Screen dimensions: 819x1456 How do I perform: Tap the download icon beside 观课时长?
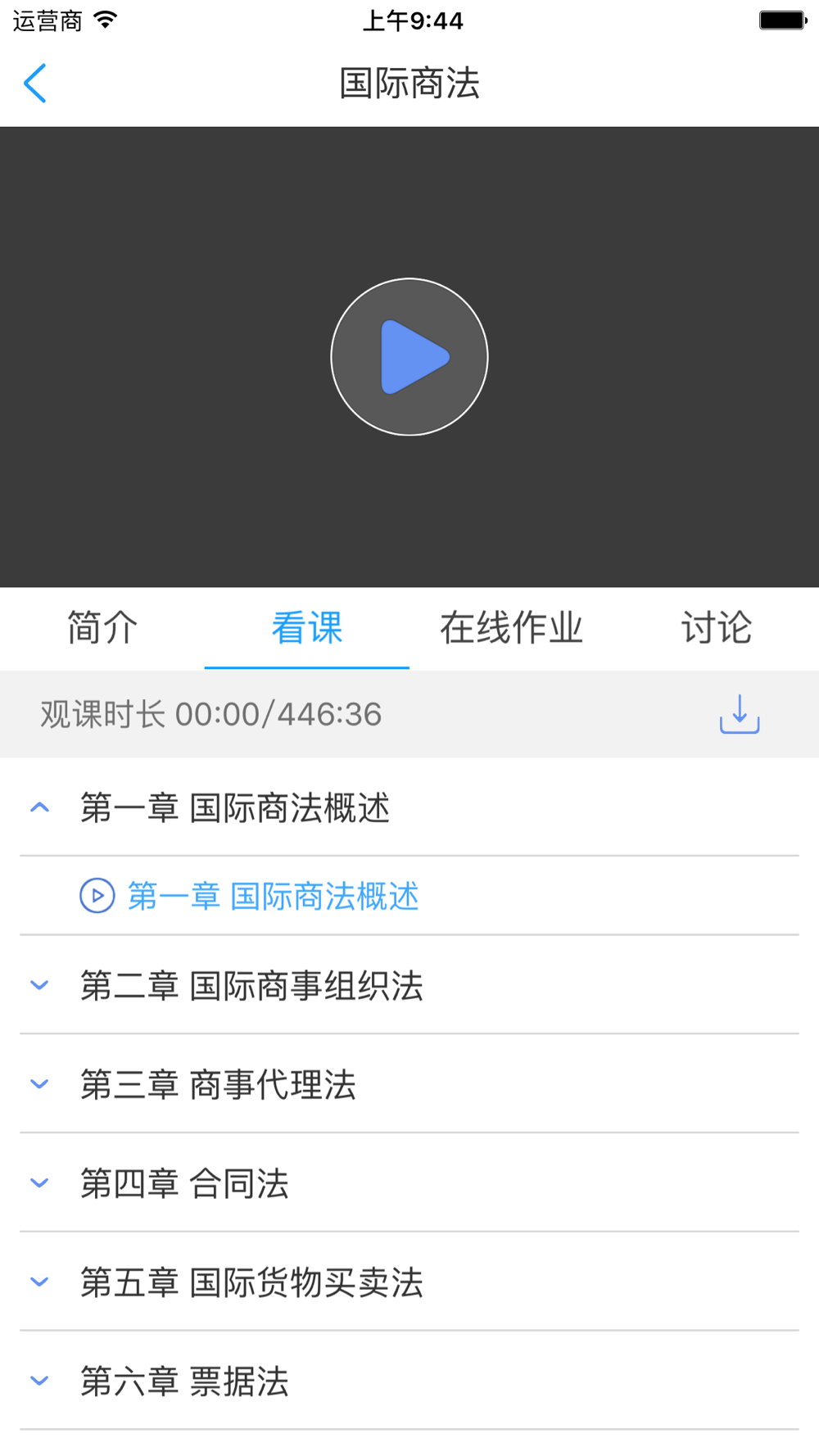pos(740,714)
